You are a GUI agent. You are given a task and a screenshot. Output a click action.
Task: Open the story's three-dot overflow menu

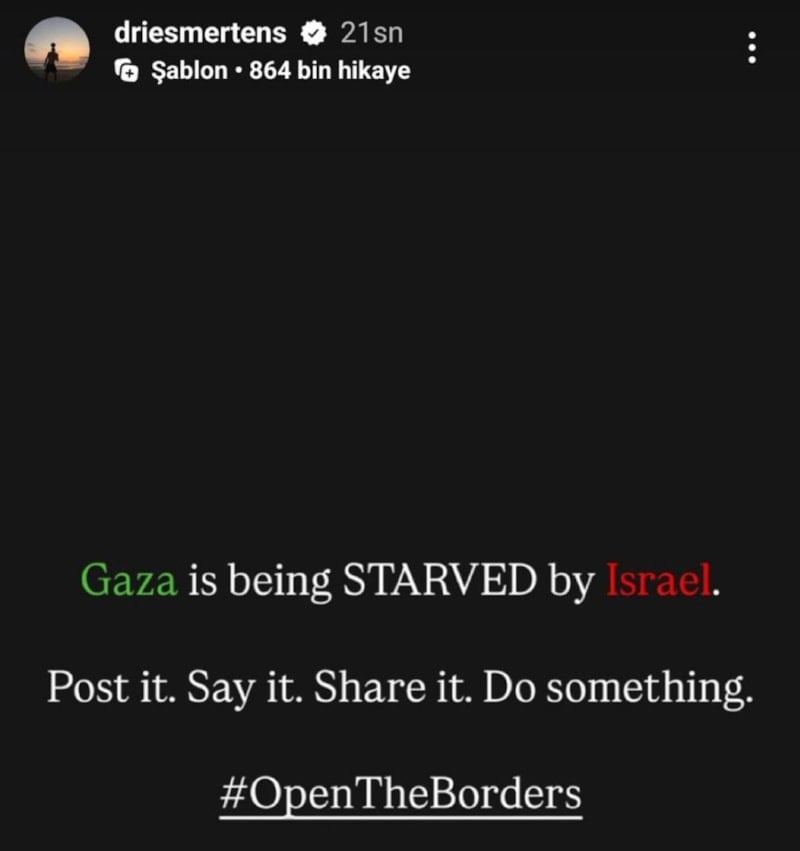coord(752,48)
